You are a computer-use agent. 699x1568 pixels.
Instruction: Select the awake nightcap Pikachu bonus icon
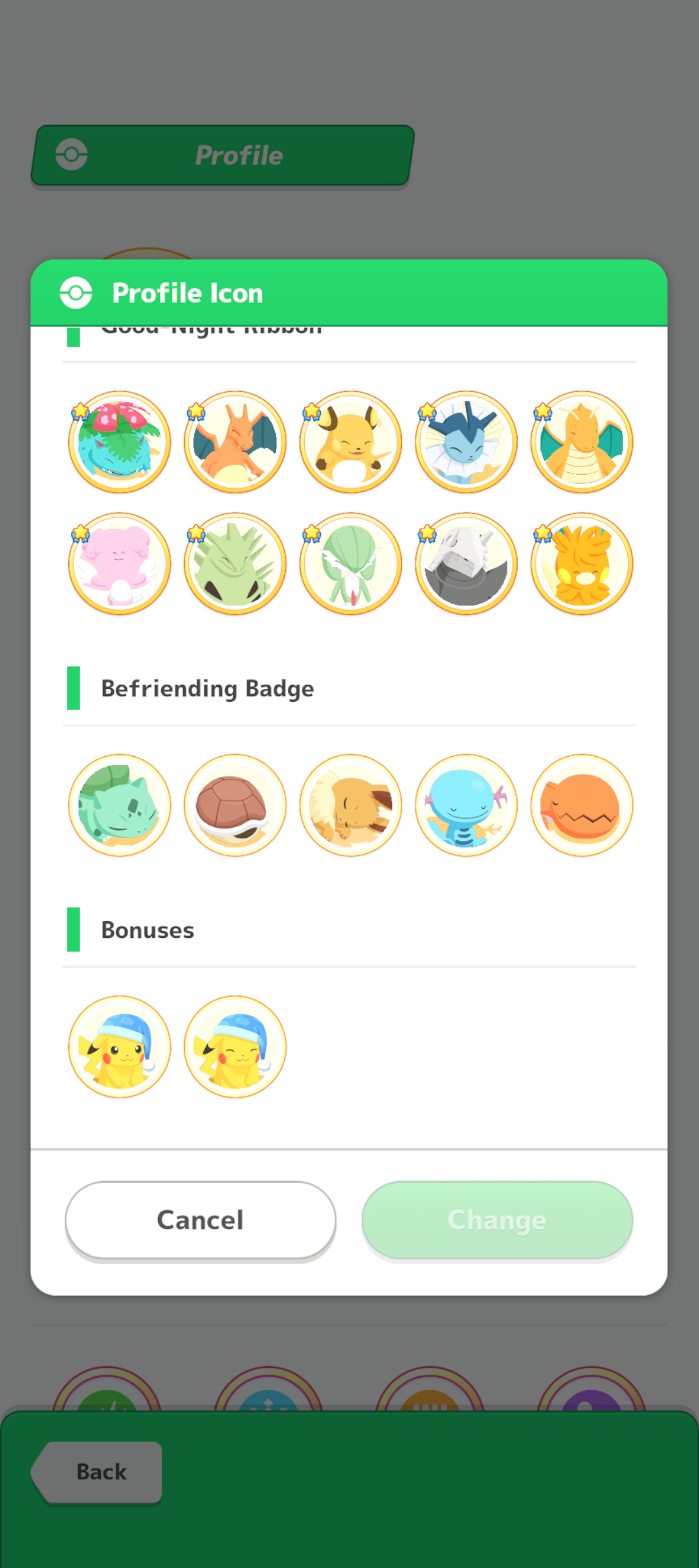tap(120, 1047)
